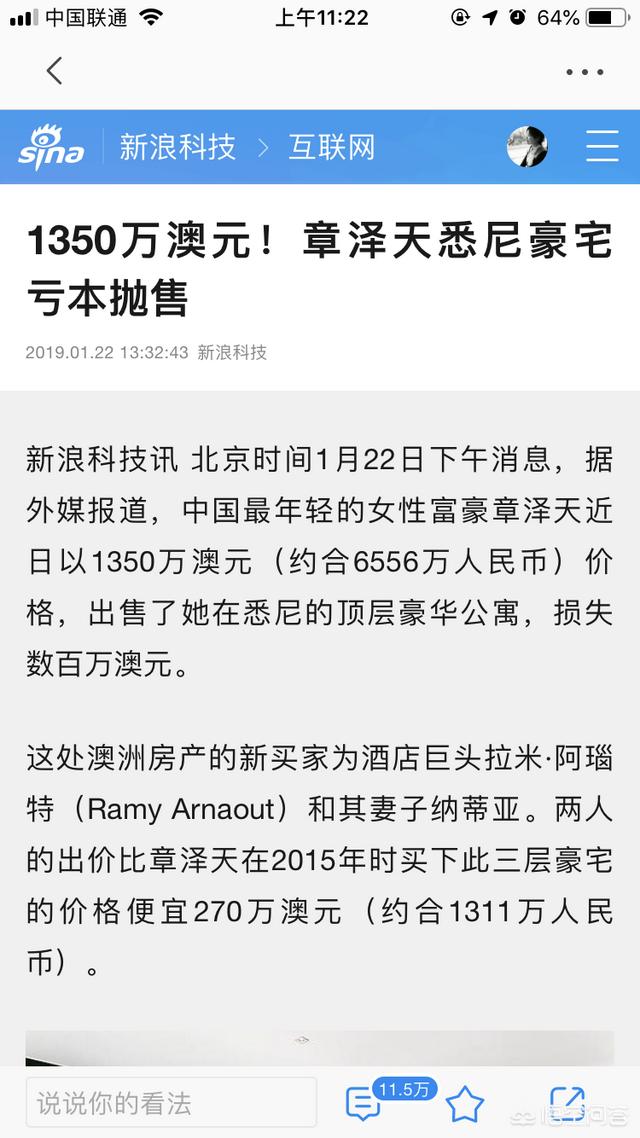Open the 互联网 section link
The image size is (640, 1138).
pyautogui.click(x=332, y=147)
